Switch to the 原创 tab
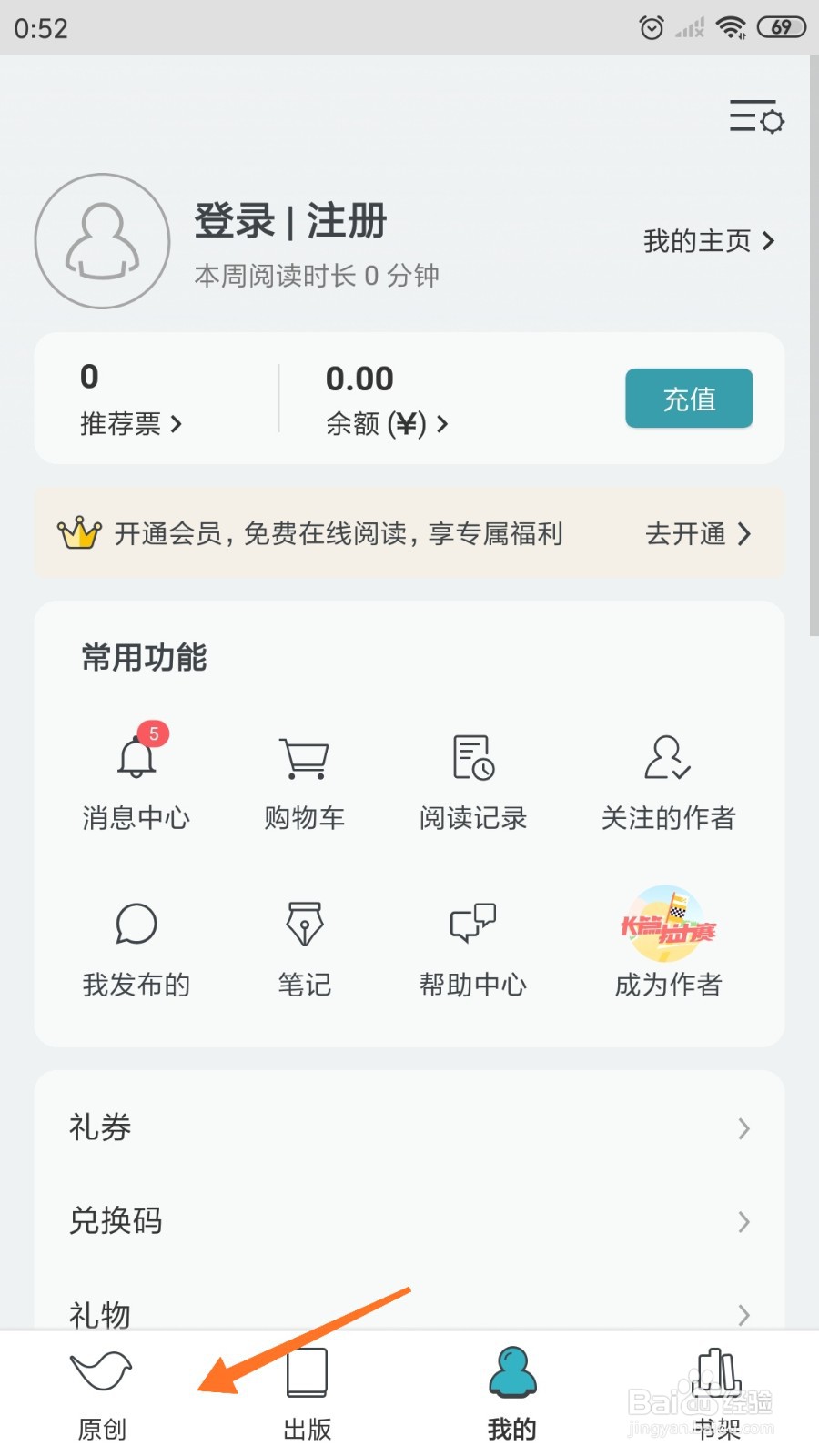The image size is (819, 1456). (102, 1392)
